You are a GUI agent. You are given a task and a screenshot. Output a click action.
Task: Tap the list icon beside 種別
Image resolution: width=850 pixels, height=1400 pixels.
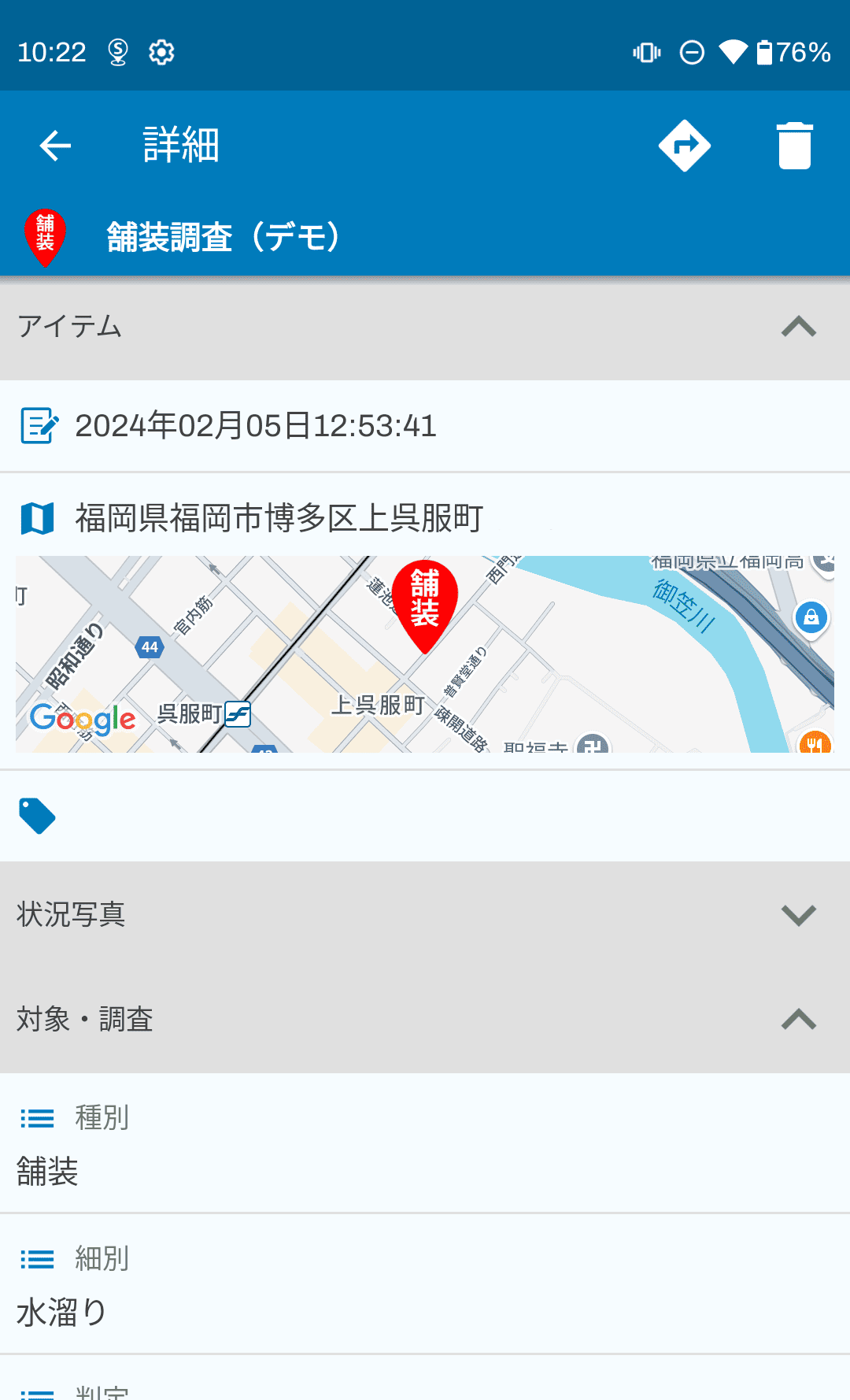(x=37, y=1117)
